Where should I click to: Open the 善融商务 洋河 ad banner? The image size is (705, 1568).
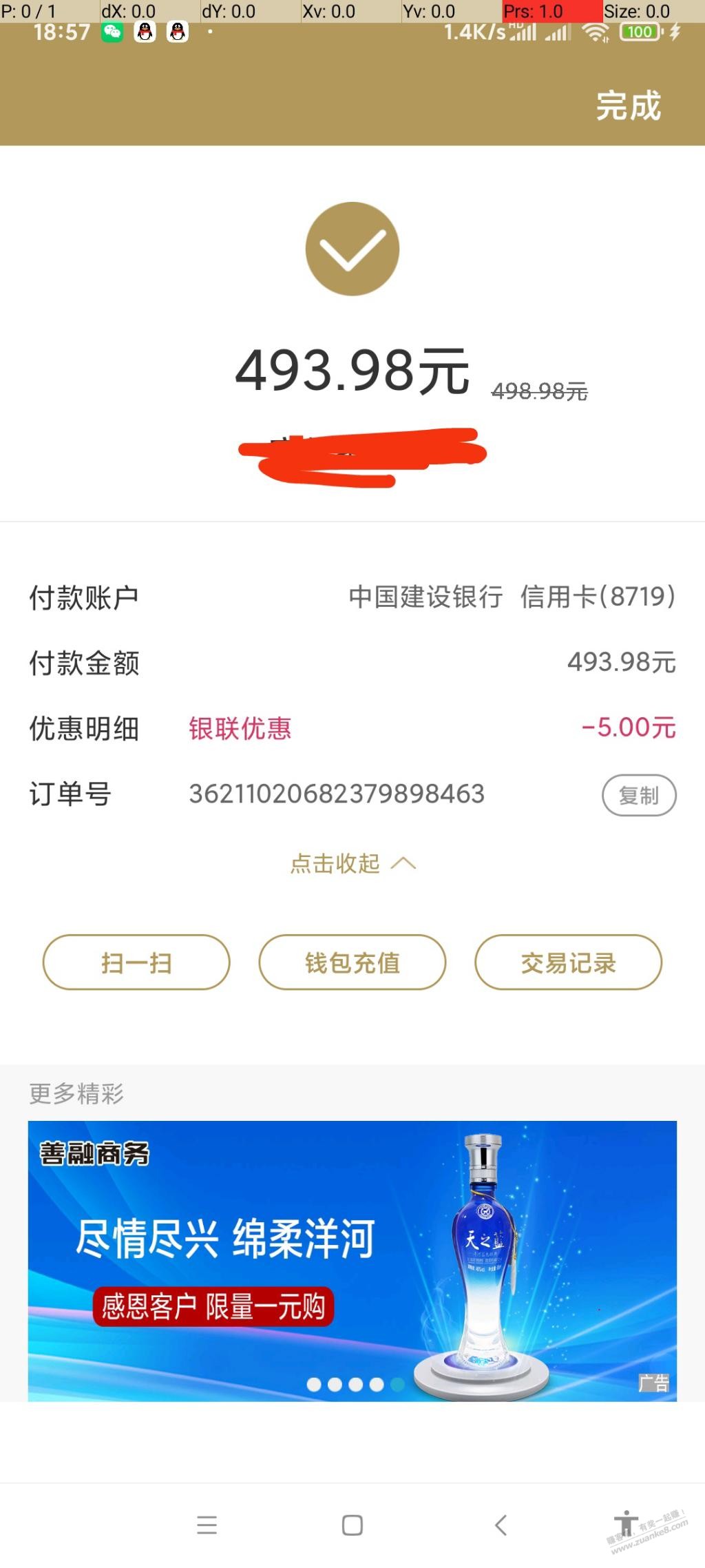pos(352,1261)
